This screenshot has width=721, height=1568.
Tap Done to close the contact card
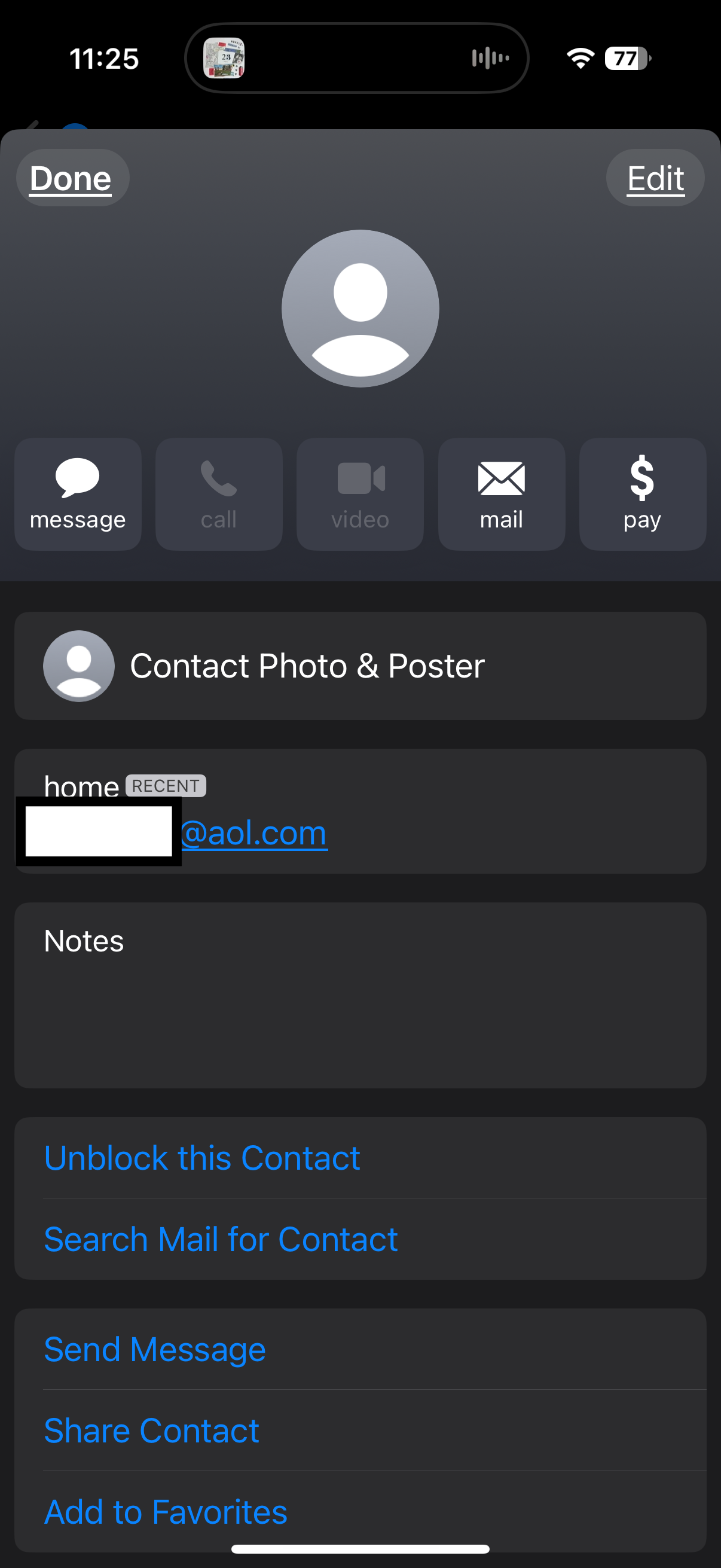click(71, 178)
